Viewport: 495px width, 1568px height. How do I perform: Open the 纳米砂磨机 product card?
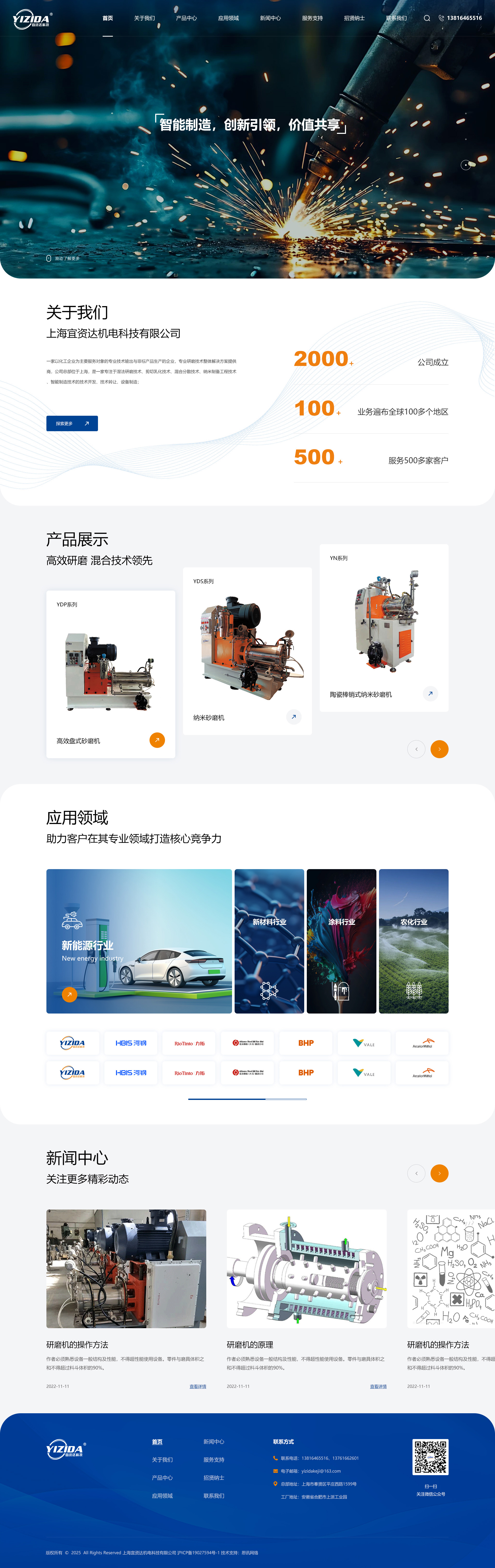pyautogui.click(x=247, y=651)
